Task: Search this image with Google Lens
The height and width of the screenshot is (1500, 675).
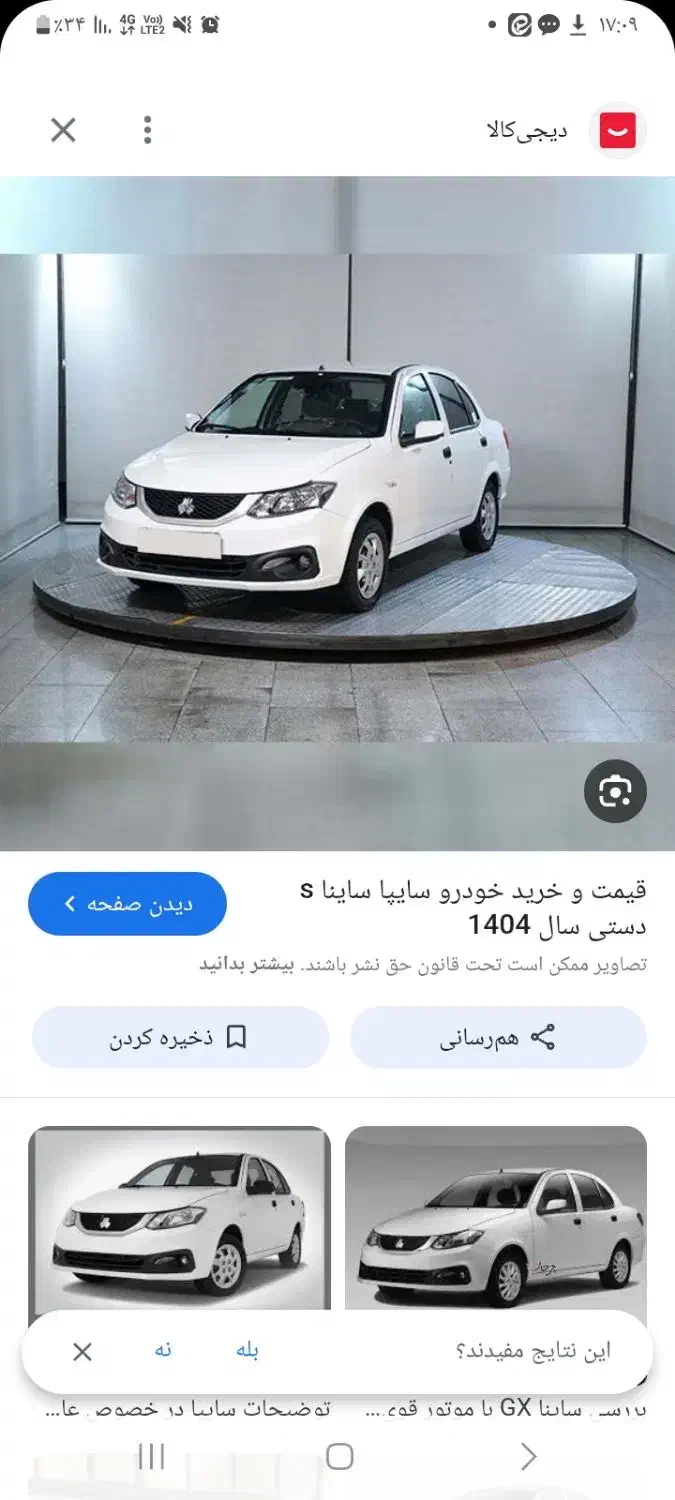Action: tap(615, 792)
